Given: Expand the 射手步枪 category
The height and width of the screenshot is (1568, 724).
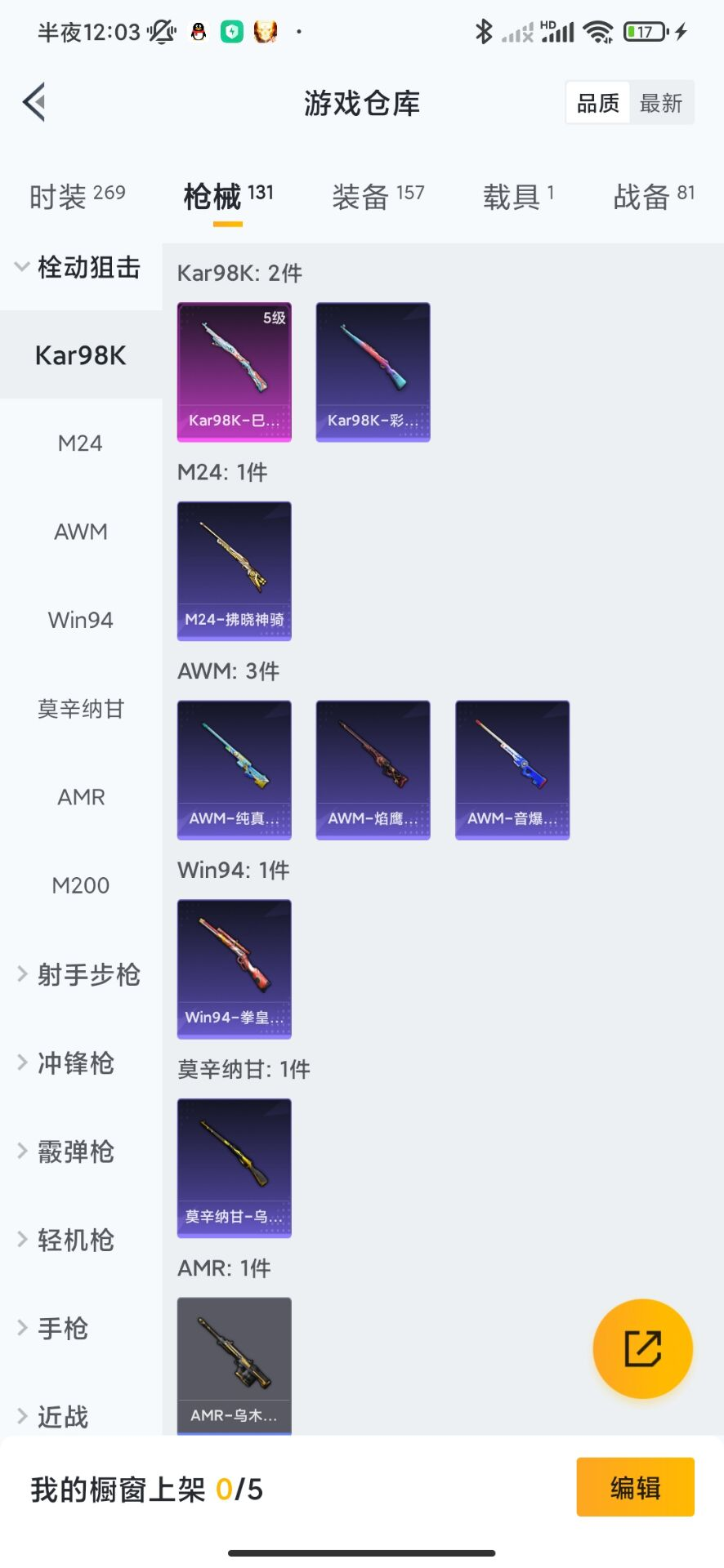Looking at the screenshot, I should click(x=80, y=974).
